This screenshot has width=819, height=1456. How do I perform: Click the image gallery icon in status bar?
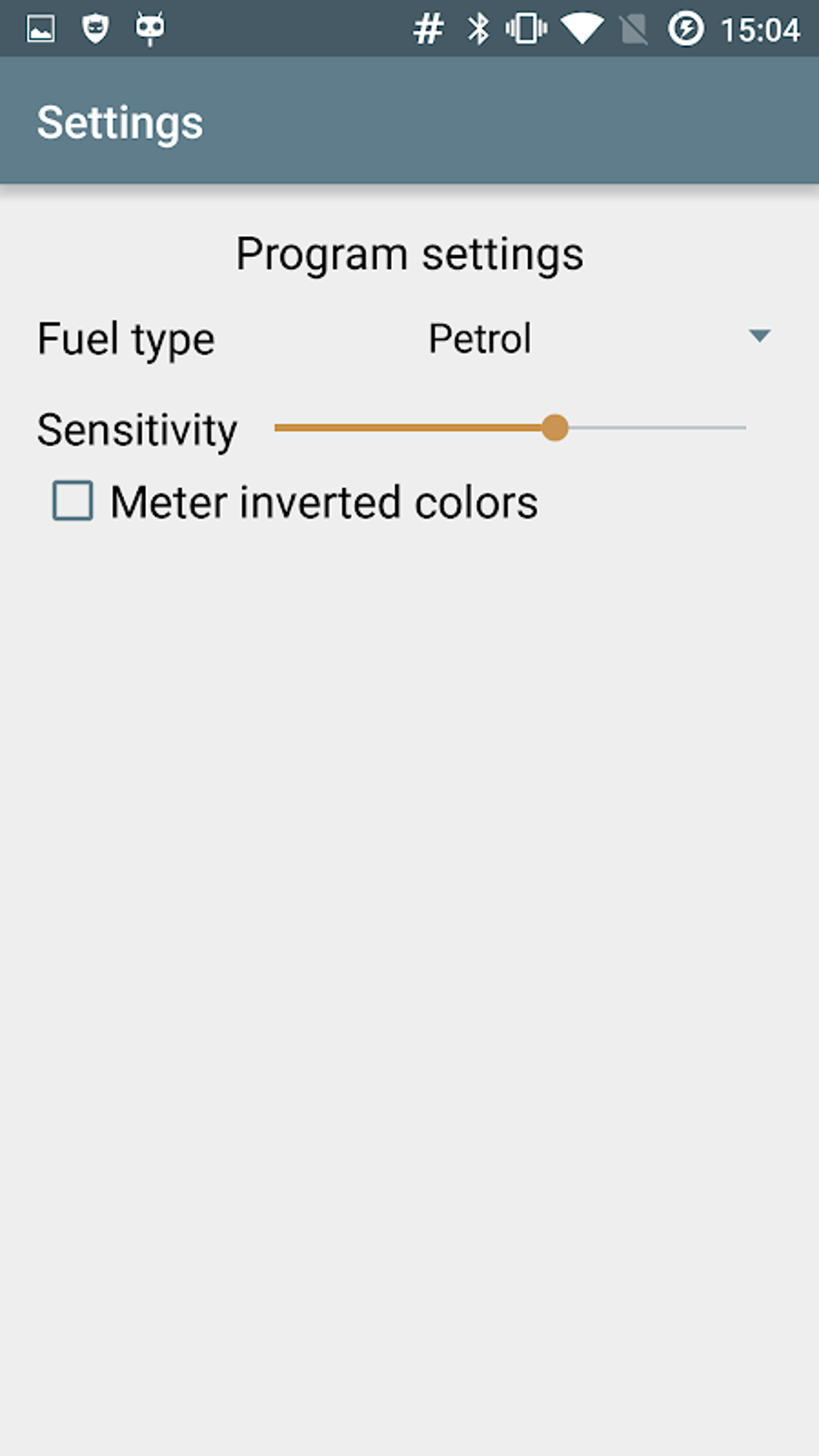[x=40, y=28]
